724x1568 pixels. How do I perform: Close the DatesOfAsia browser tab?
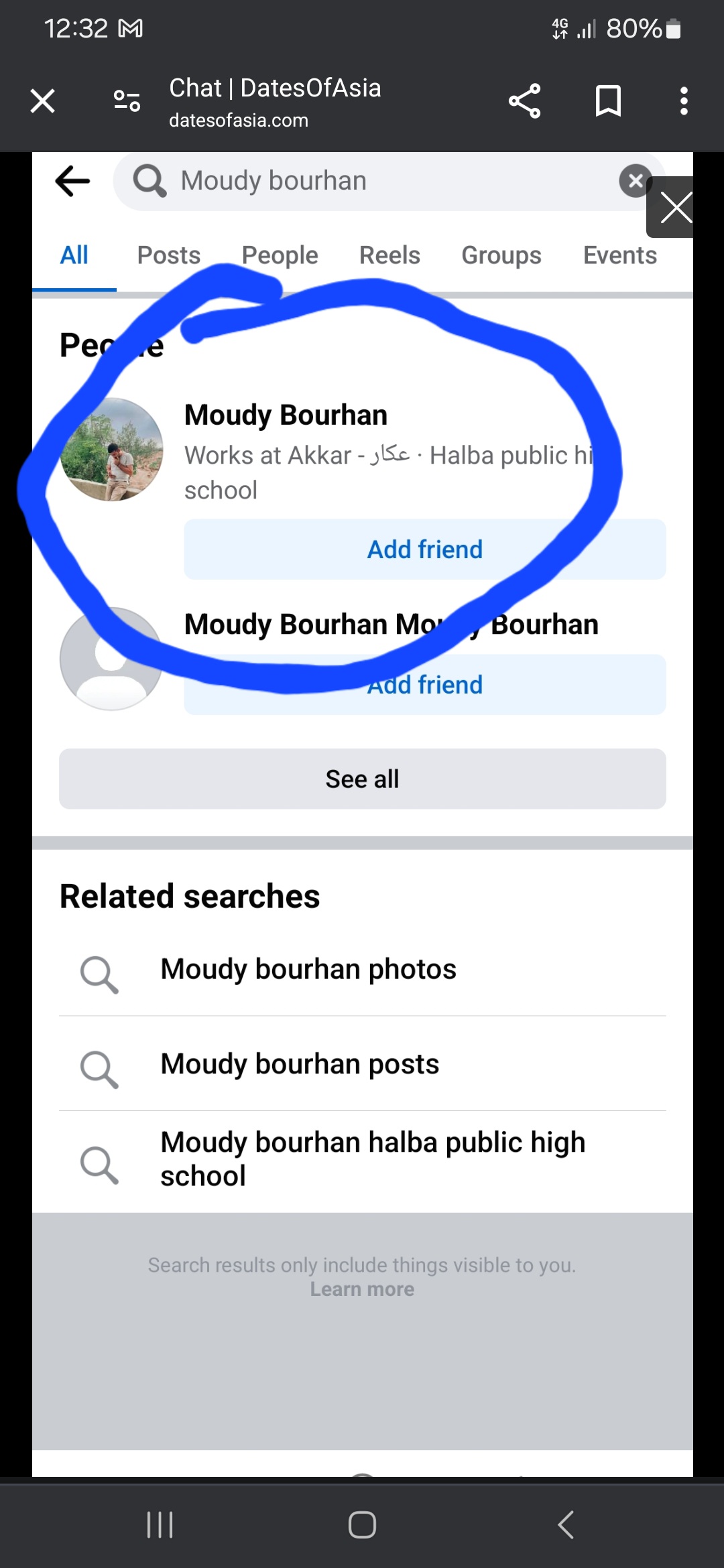pos(43,102)
